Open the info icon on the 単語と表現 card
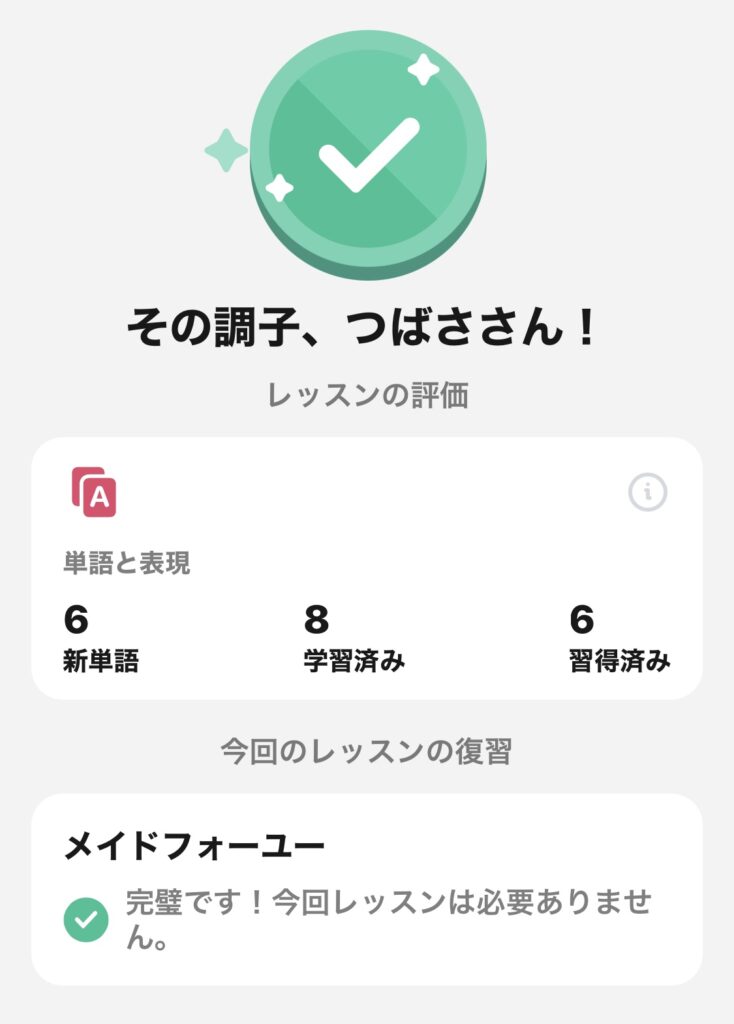 [648, 492]
